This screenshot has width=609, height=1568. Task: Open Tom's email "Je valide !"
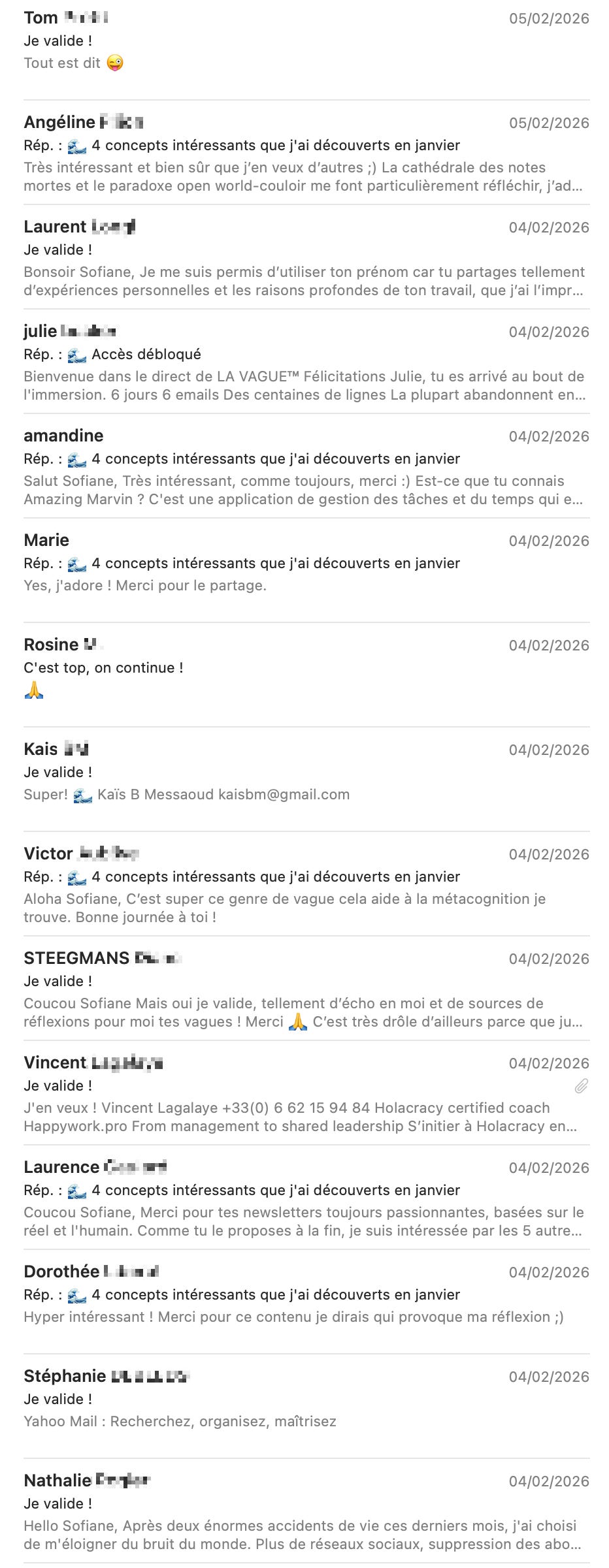tap(306, 41)
